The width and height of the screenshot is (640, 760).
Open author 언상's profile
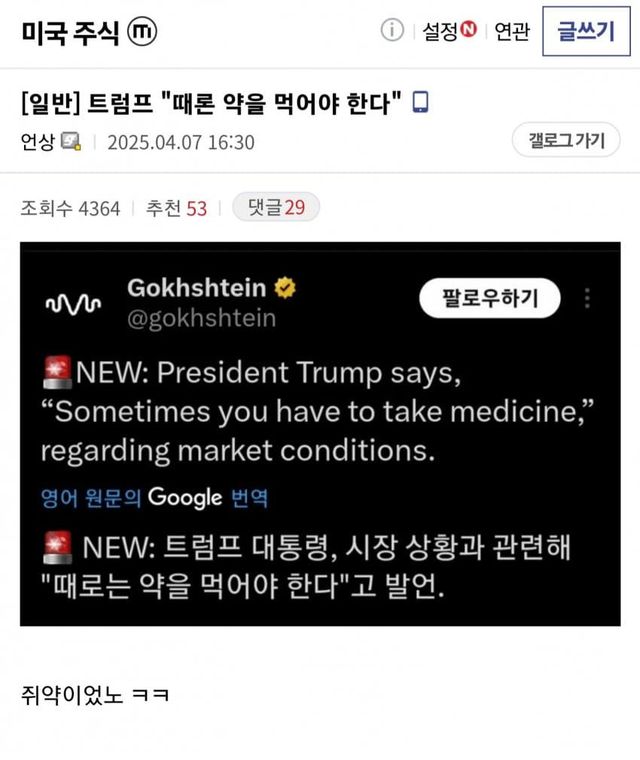(x=38, y=142)
